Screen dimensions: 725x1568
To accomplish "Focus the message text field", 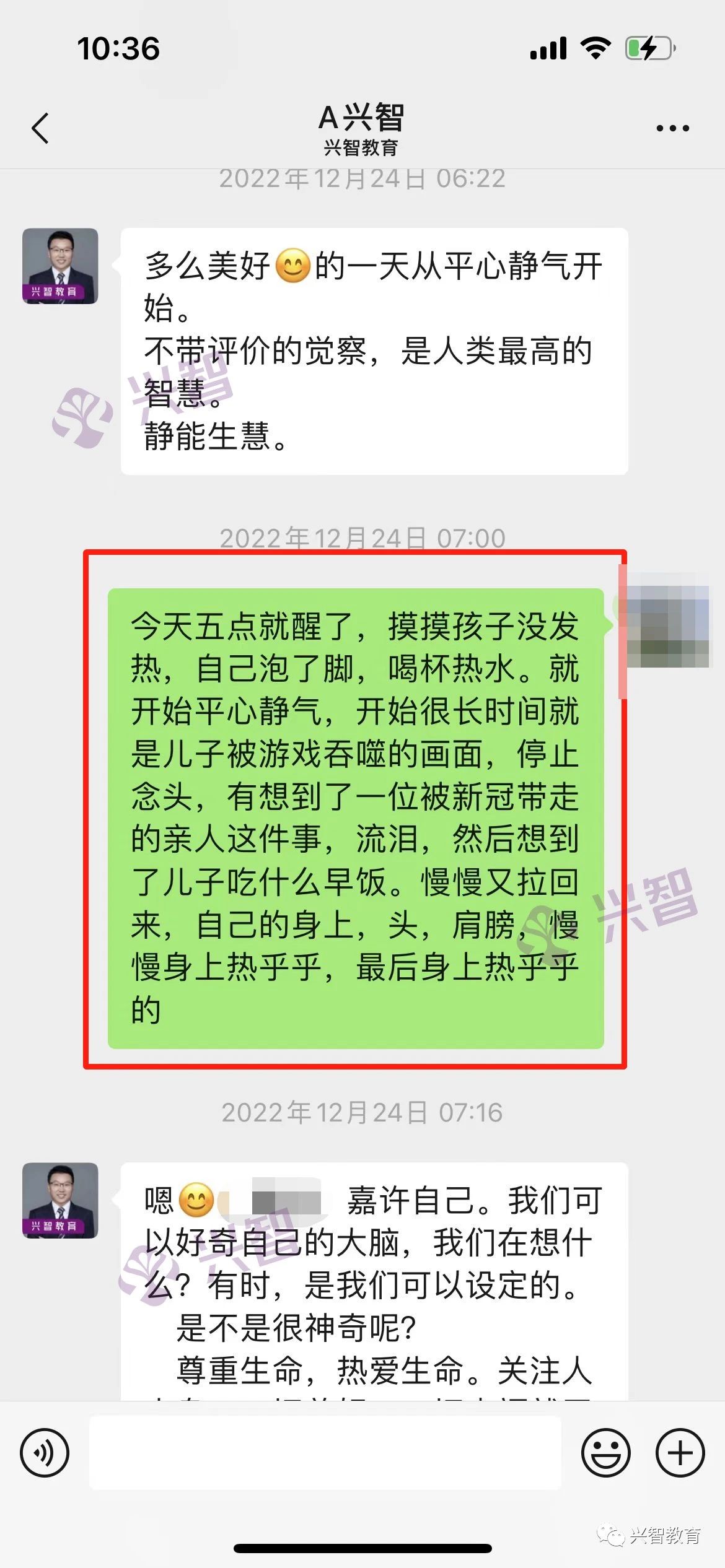I will [325, 1453].
